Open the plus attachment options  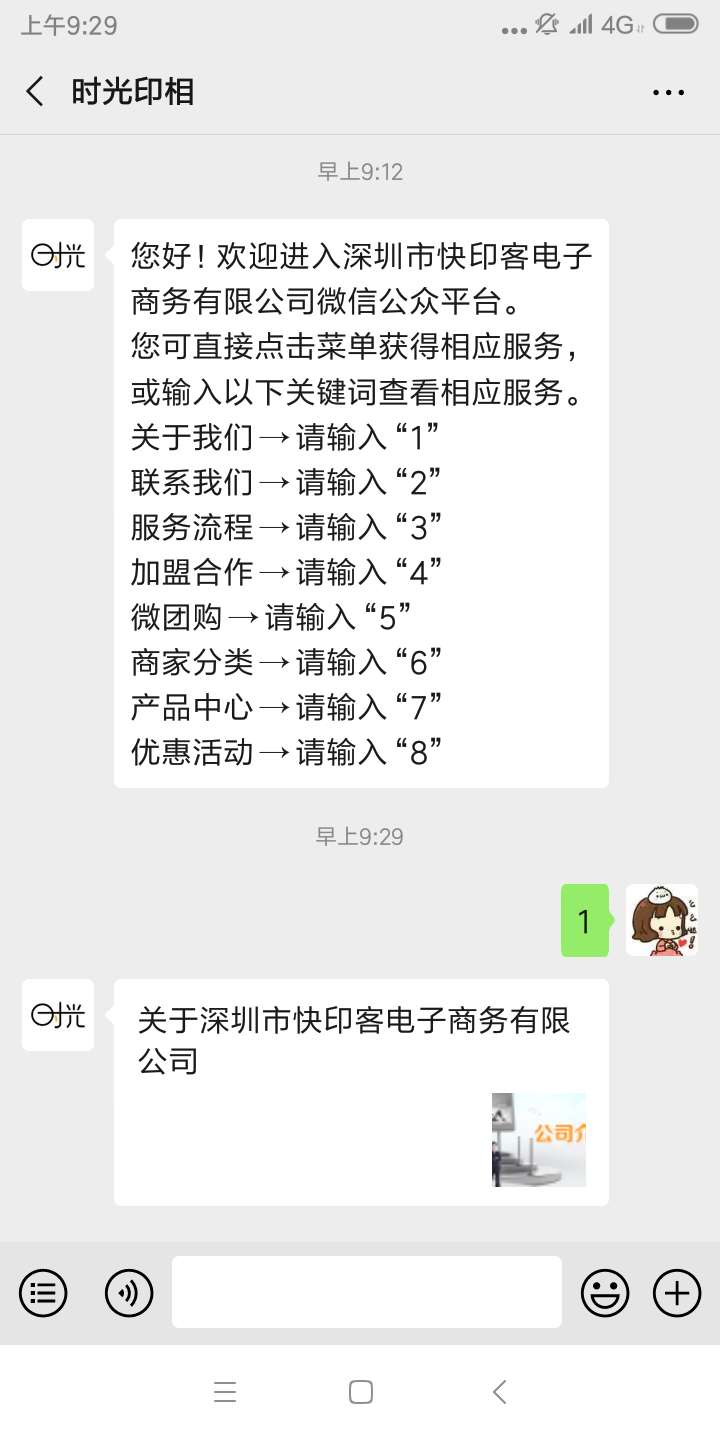pyautogui.click(x=677, y=1293)
